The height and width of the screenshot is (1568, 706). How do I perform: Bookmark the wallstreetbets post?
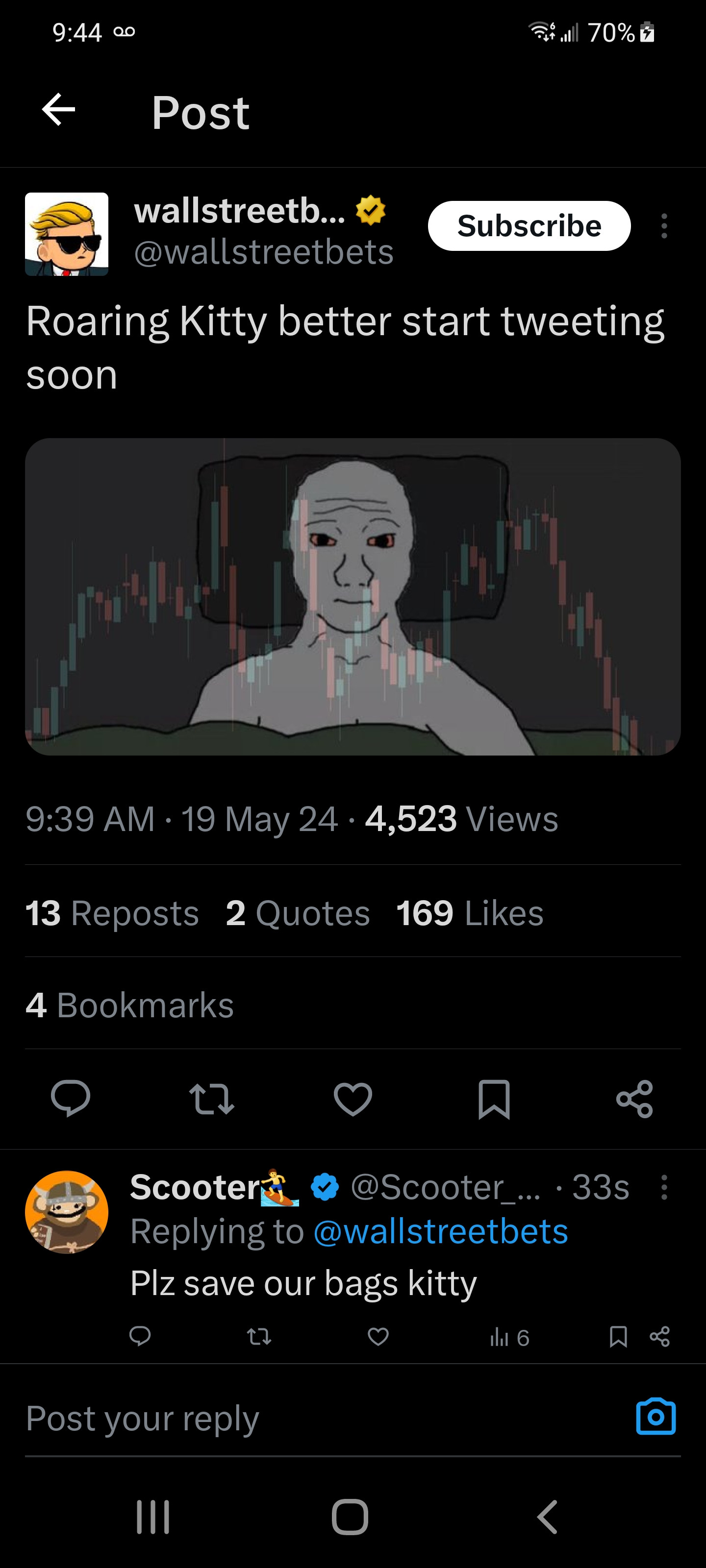pos(494,1099)
